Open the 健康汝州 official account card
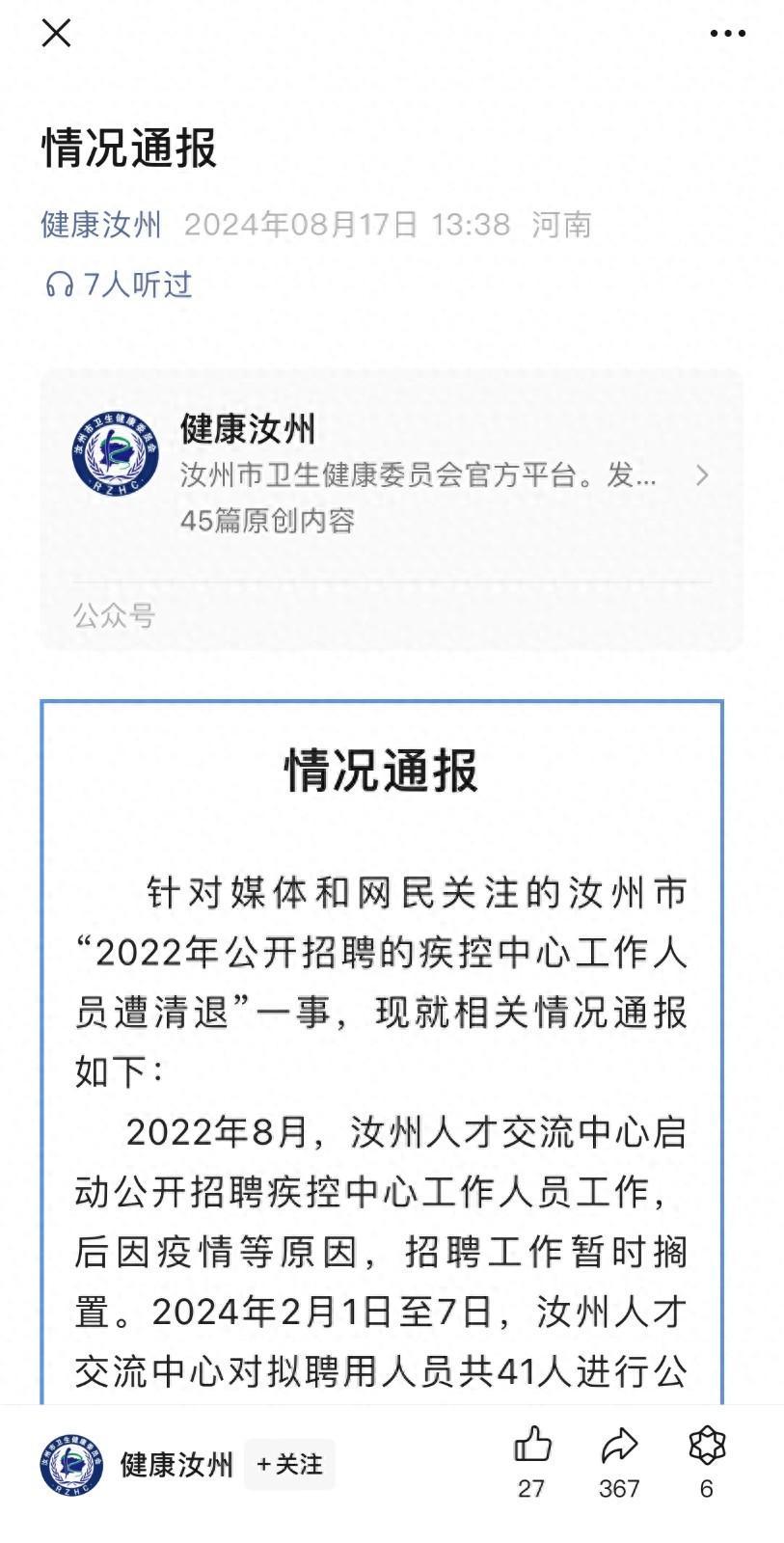The image size is (784, 1543). click(391, 474)
